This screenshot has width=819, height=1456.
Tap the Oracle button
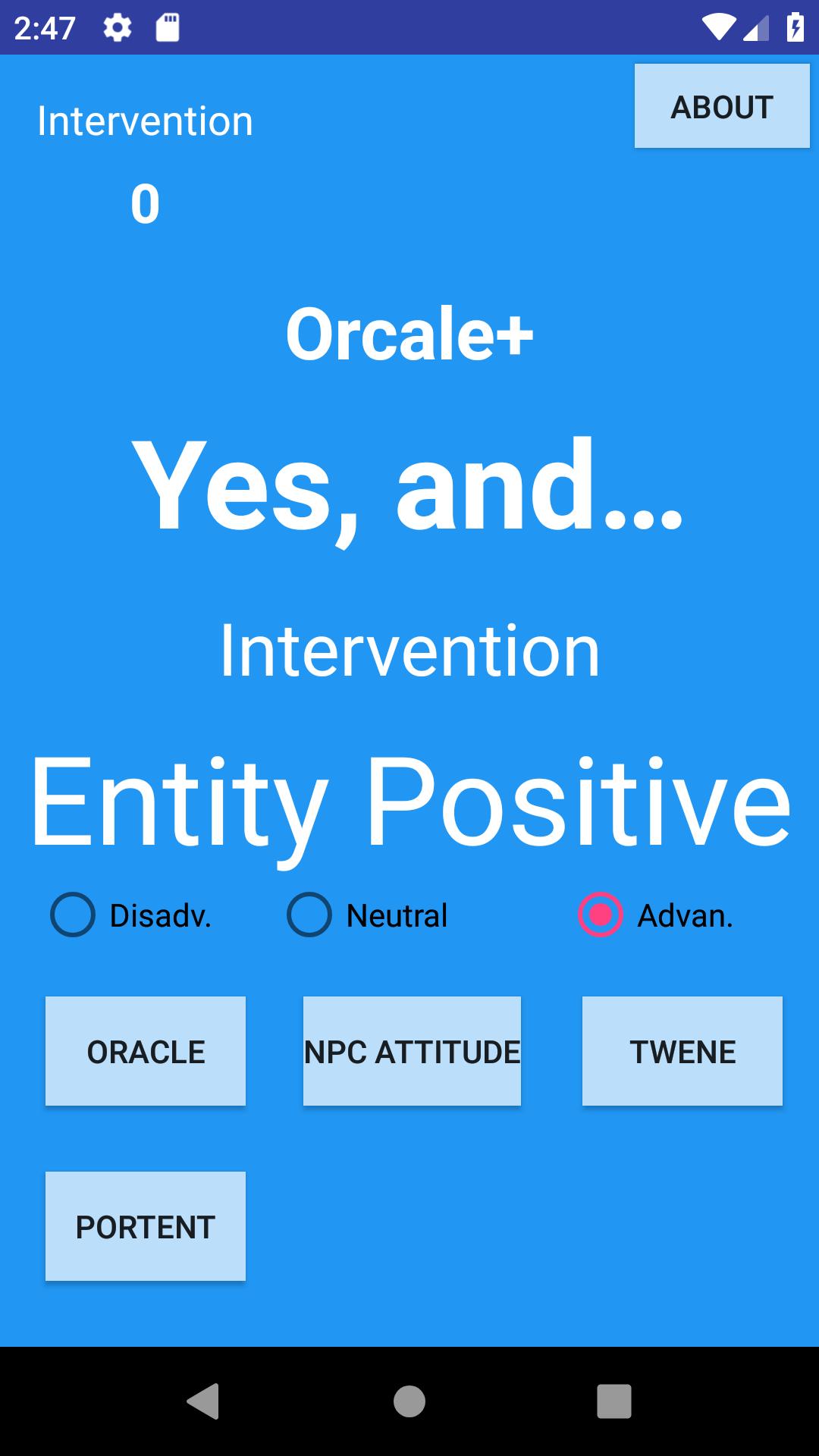146,1051
